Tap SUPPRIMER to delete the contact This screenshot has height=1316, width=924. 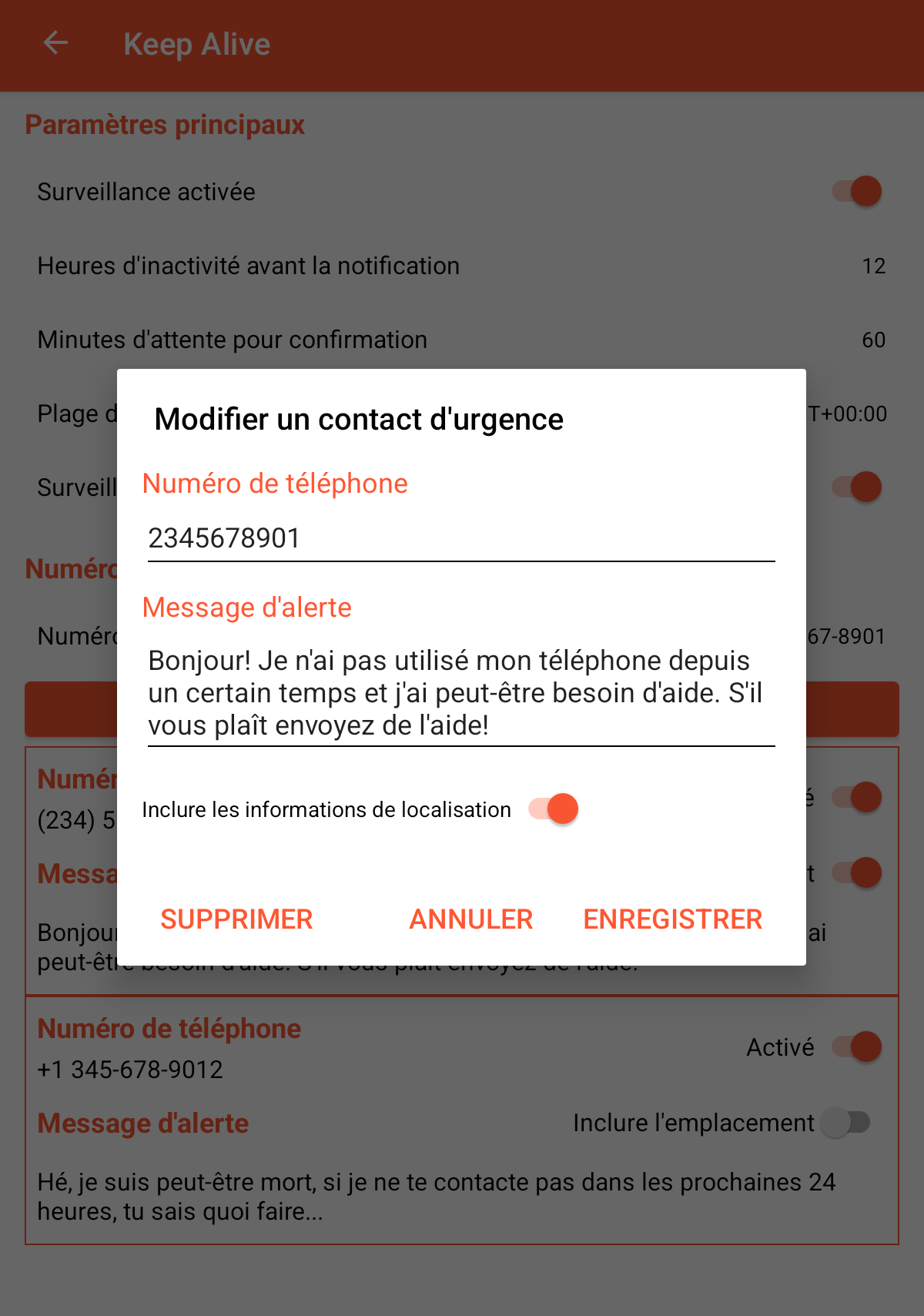pyautogui.click(x=236, y=919)
